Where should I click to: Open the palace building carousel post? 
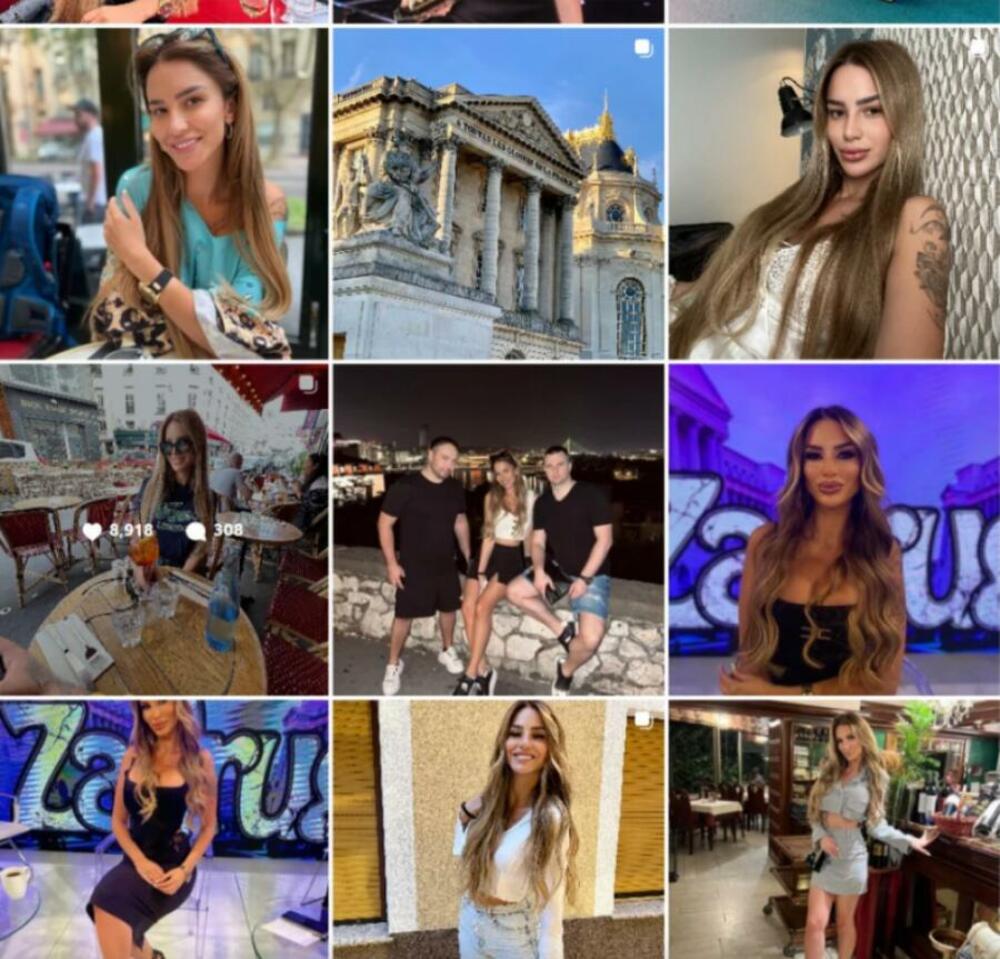[x=498, y=193]
